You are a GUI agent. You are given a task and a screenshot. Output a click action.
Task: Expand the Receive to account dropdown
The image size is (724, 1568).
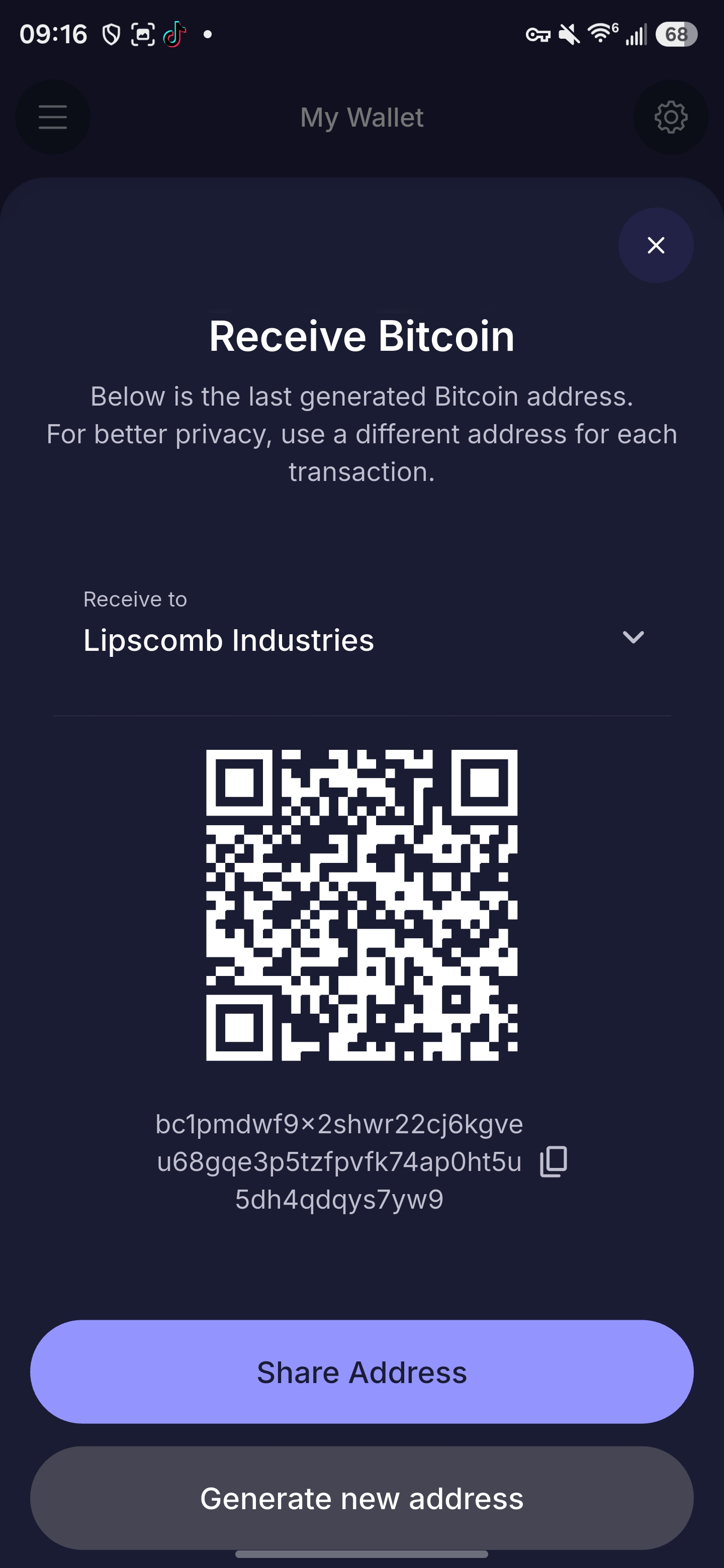click(632, 637)
